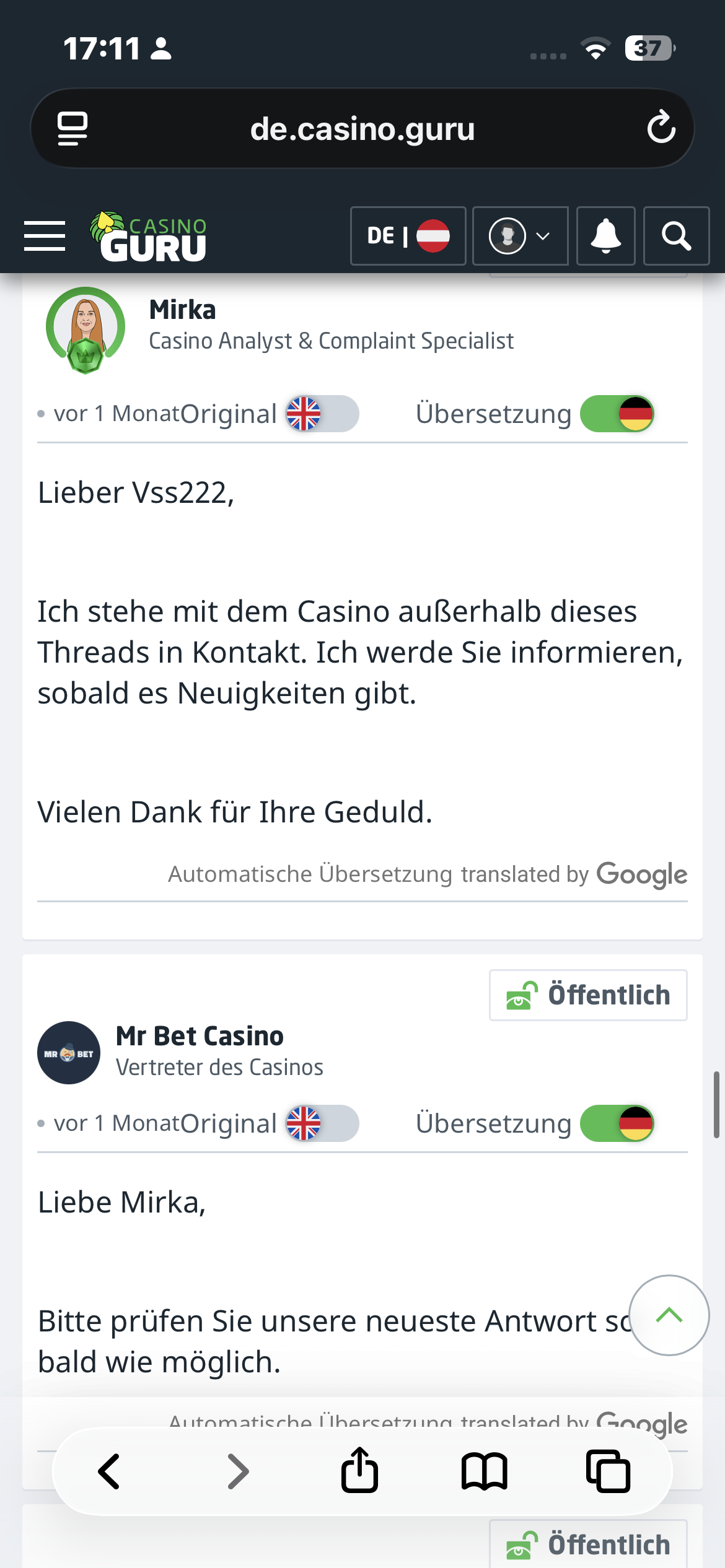The height and width of the screenshot is (1568, 725).
Task: Open the site search
Action: 676,236
